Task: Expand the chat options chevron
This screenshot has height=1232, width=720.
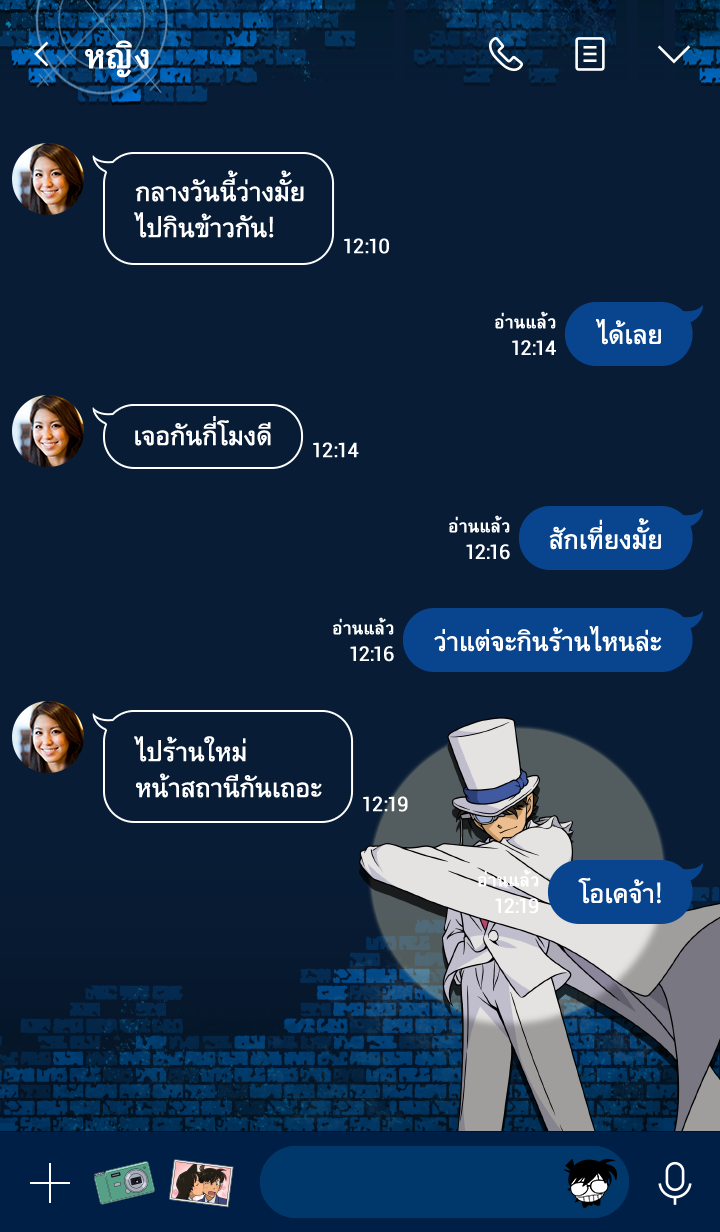Action: click(x=674, y=54)
